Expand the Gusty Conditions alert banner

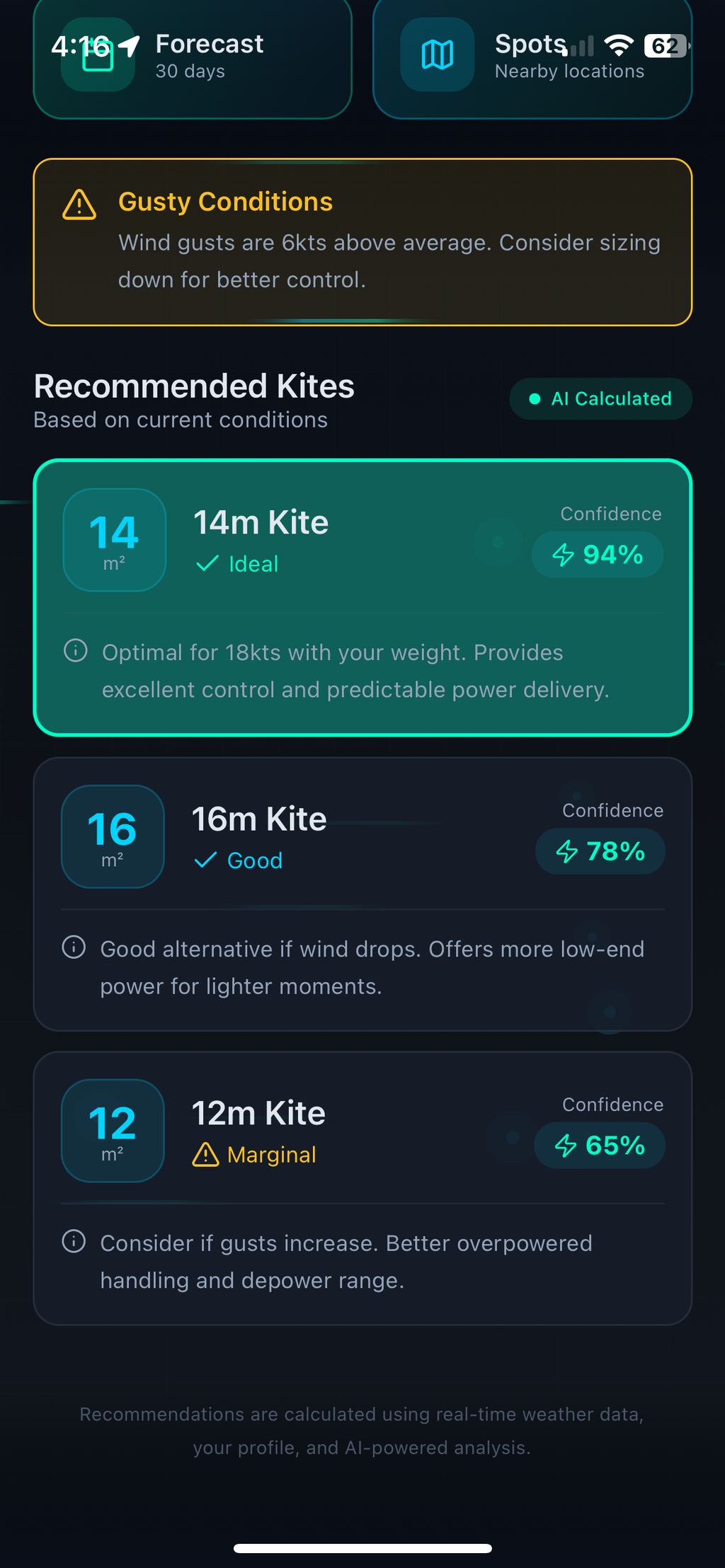click(x=362, y=241)
